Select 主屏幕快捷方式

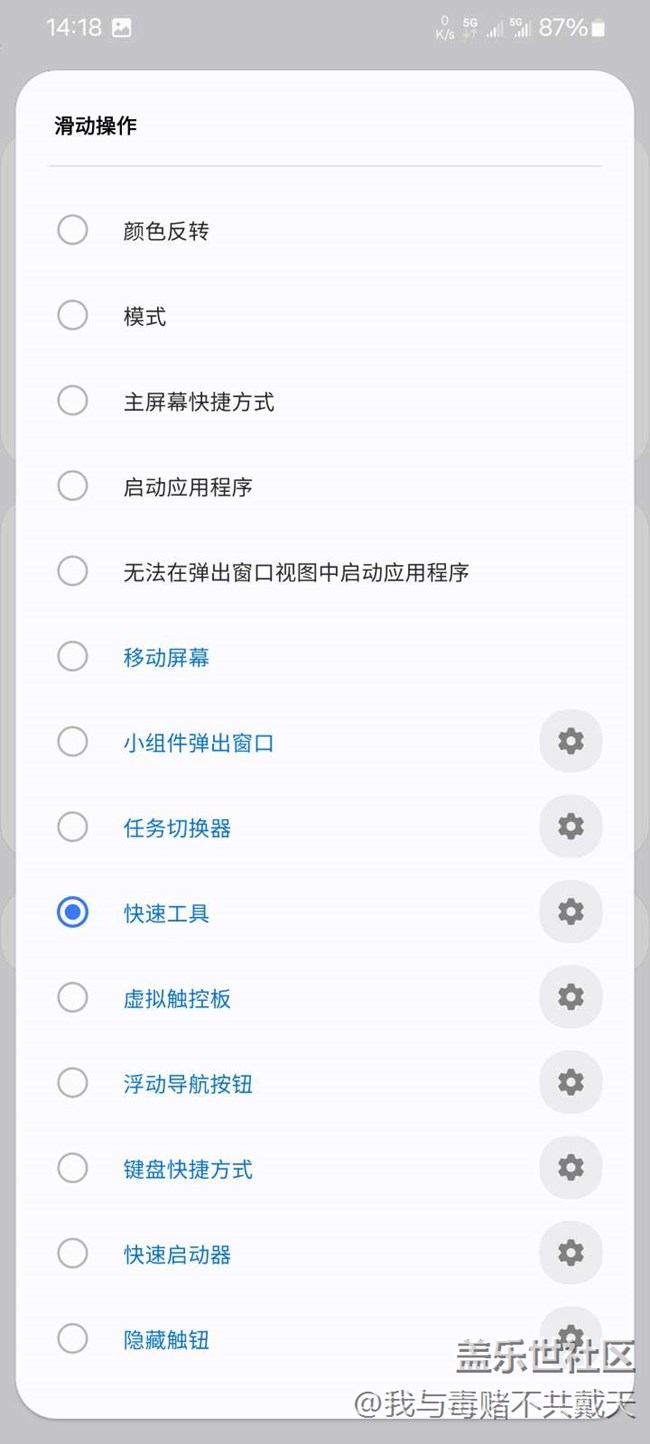click(325, 402)
